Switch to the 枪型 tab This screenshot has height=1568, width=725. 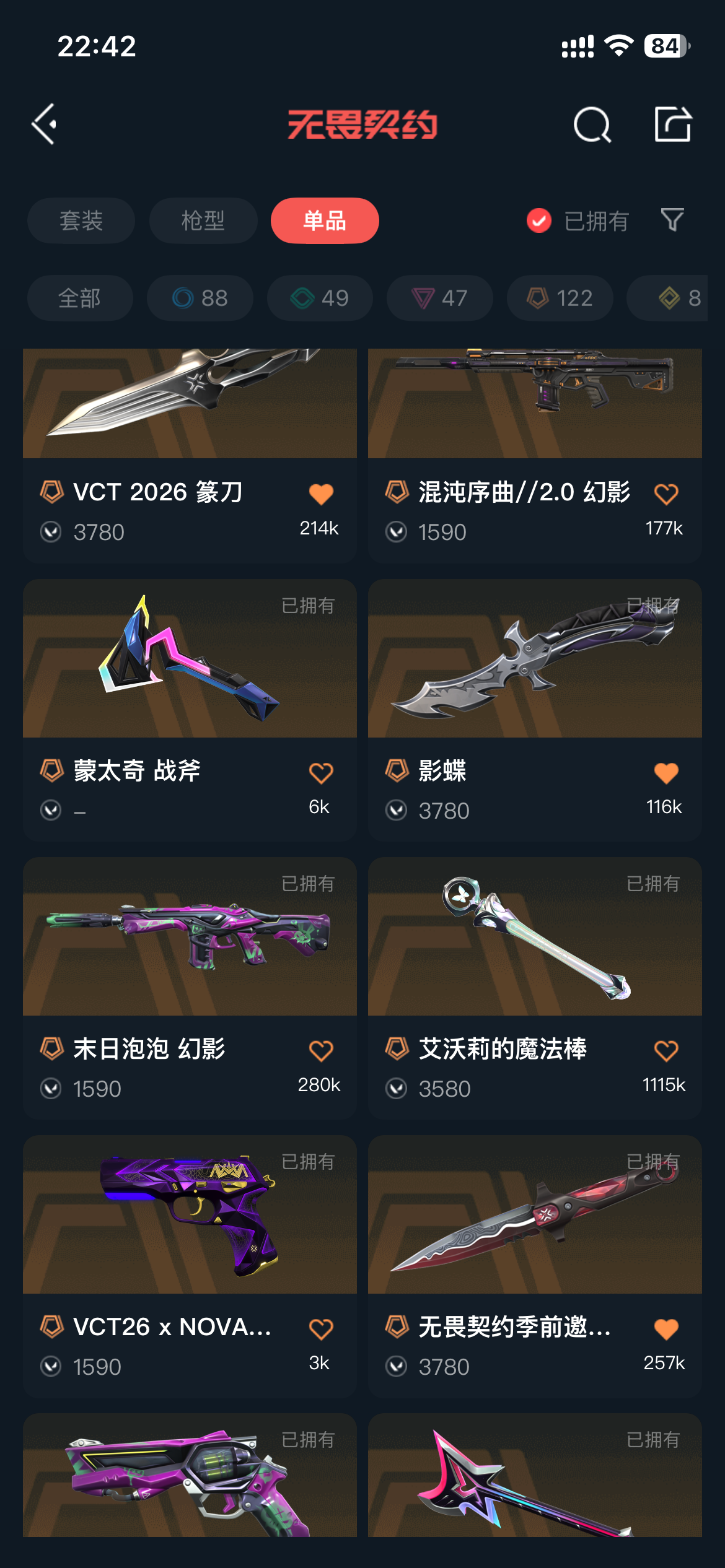click(203, 221)
